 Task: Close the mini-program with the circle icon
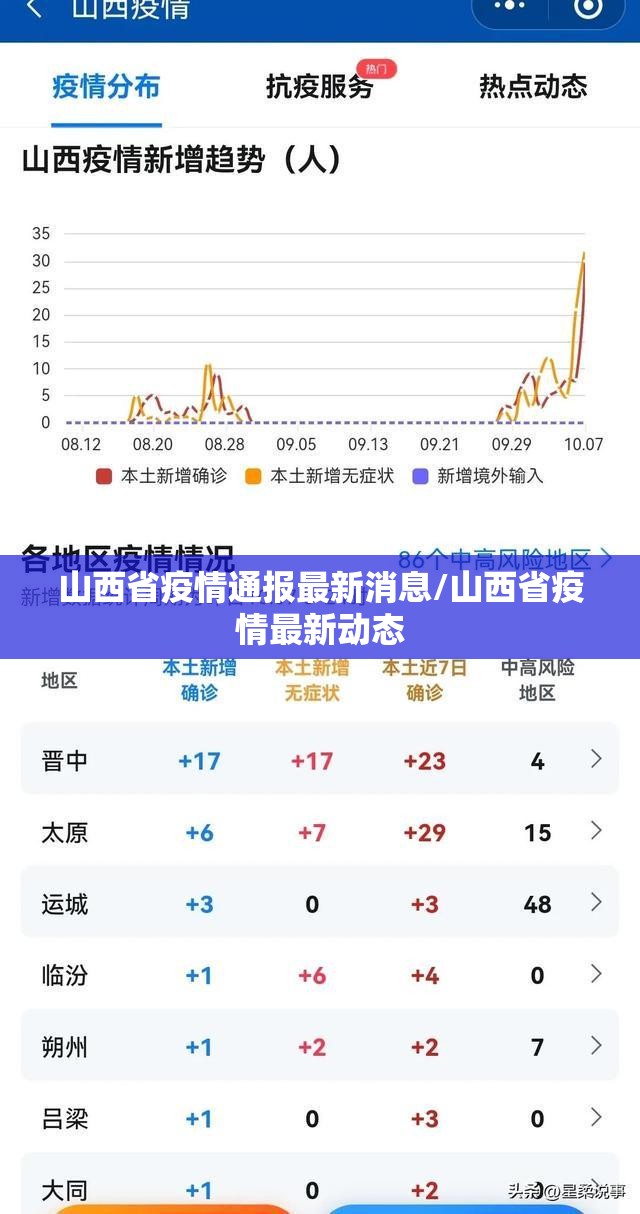pyautogui.click(x=589, y=8)
